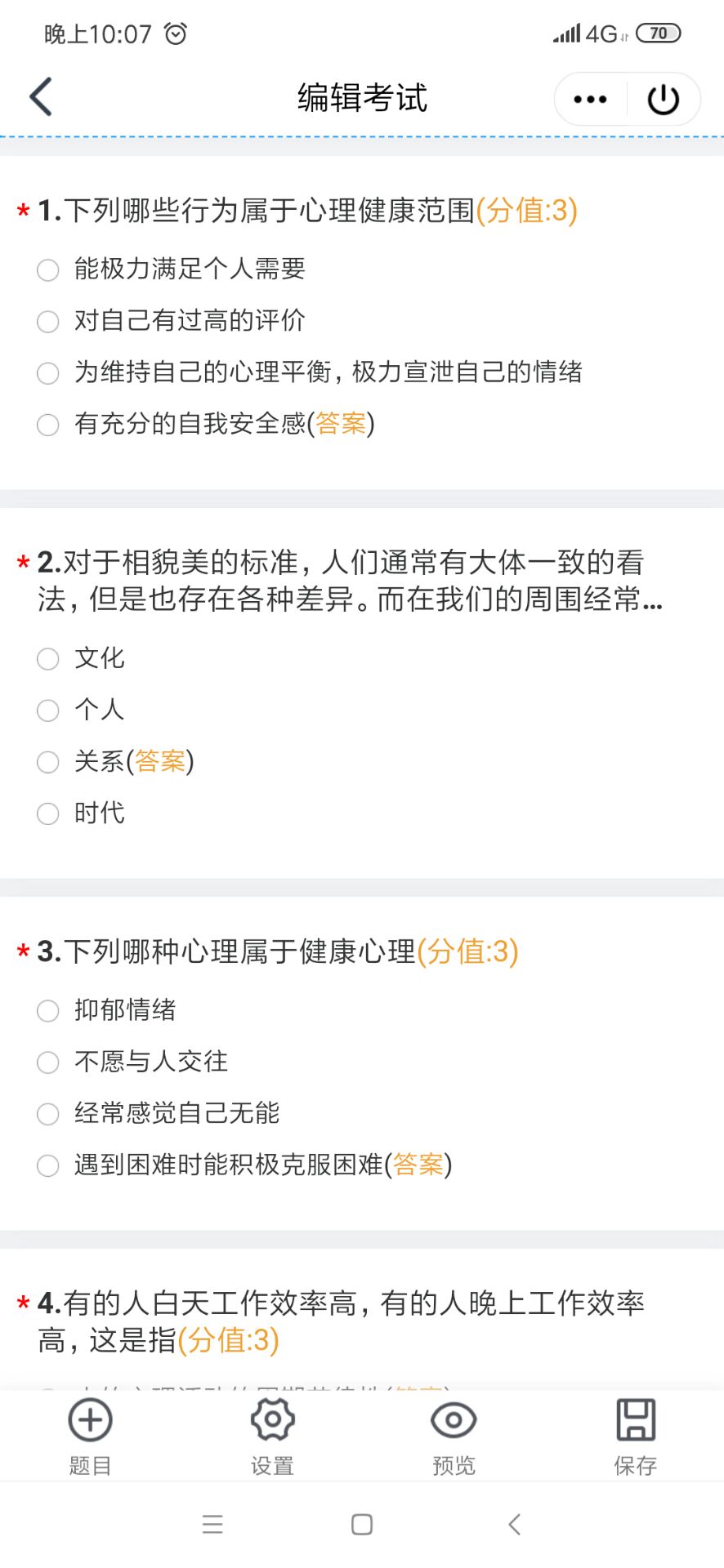Viewport: 724px width, 1568px height.
Task: Choose 关系 in question 2
Action: pyautogui.click(x=48, y=761)
